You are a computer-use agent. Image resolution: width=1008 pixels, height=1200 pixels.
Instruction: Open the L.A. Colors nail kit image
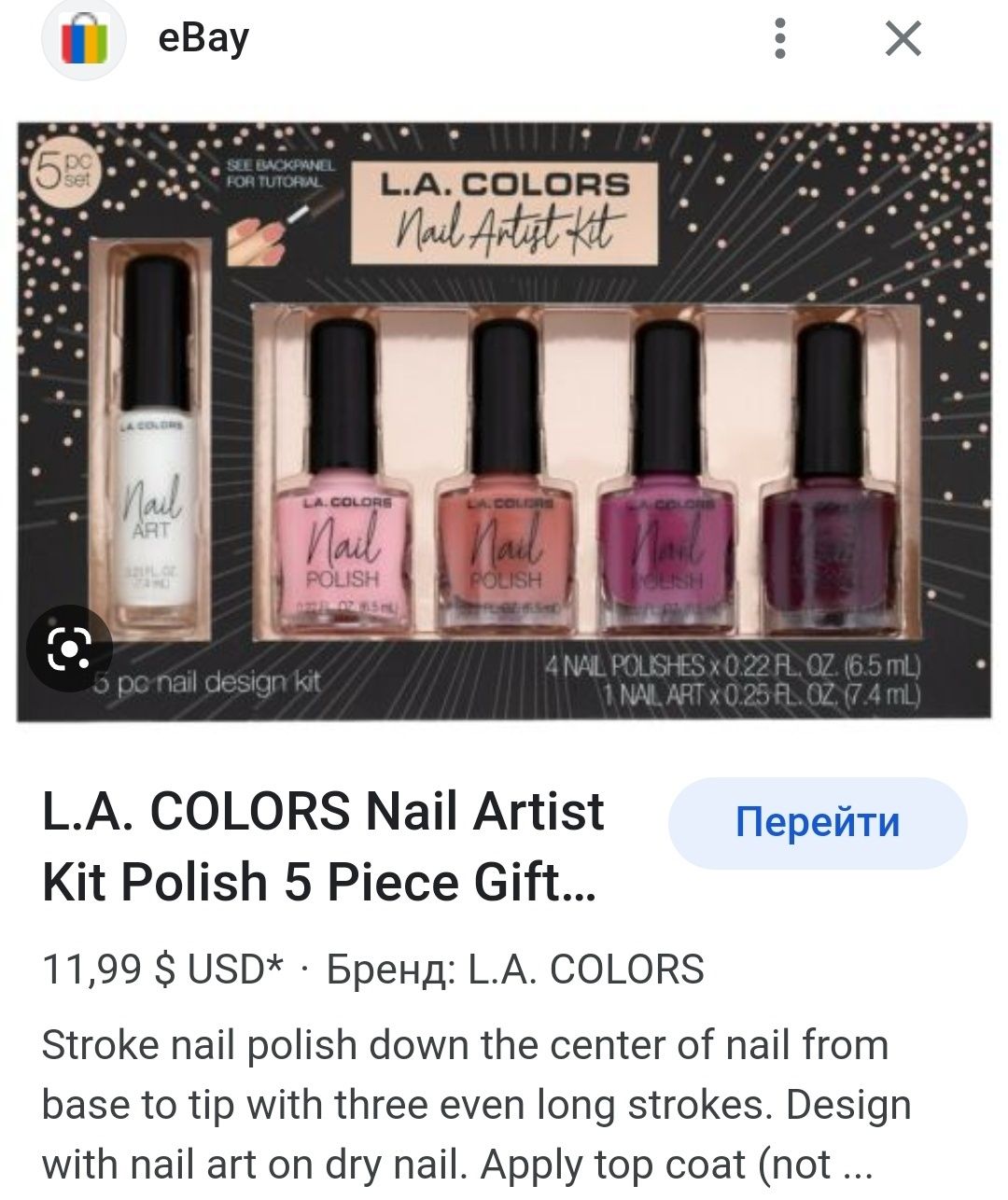(504, 420)
